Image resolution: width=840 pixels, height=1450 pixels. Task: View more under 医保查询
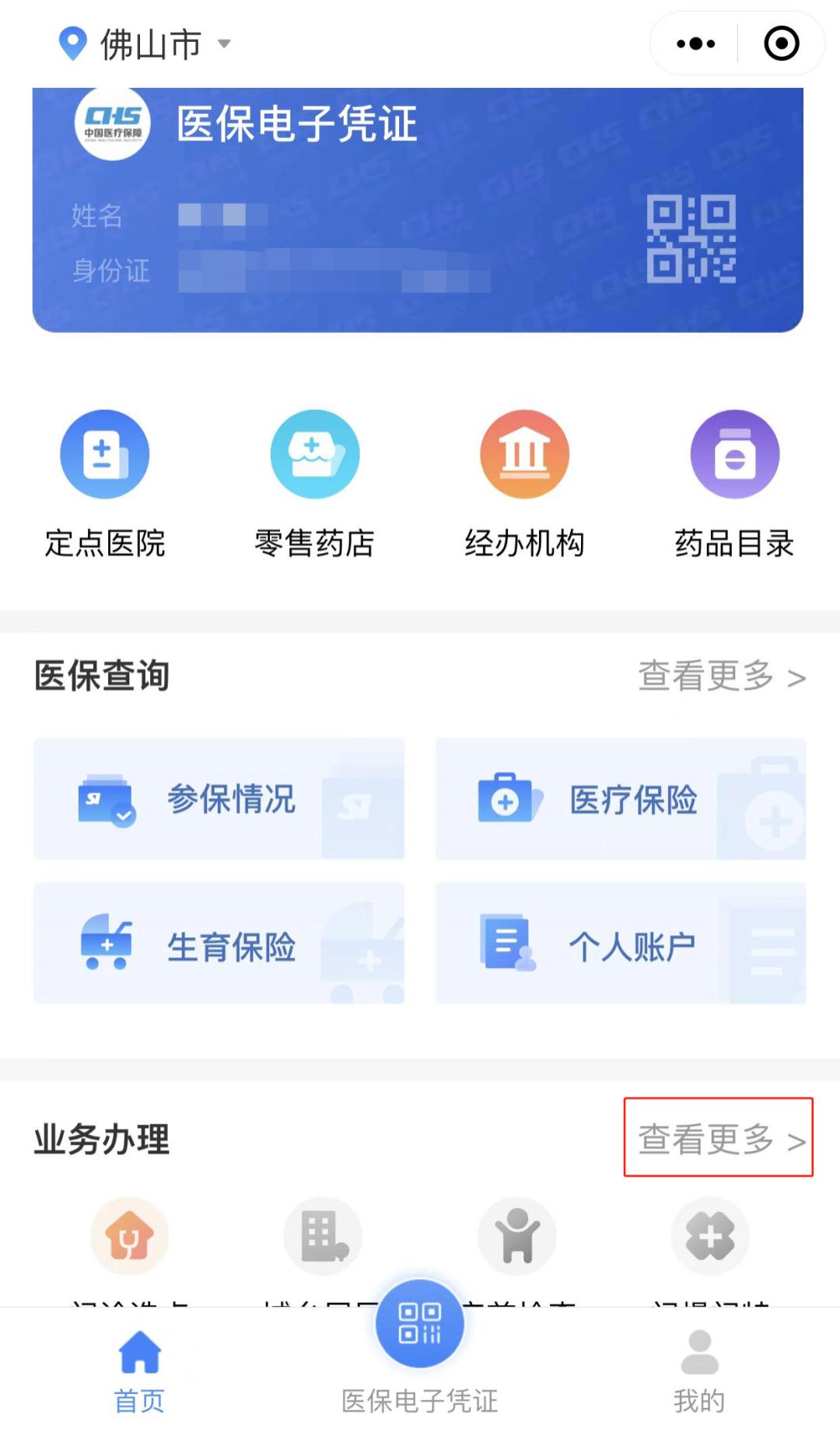point(721,677)
